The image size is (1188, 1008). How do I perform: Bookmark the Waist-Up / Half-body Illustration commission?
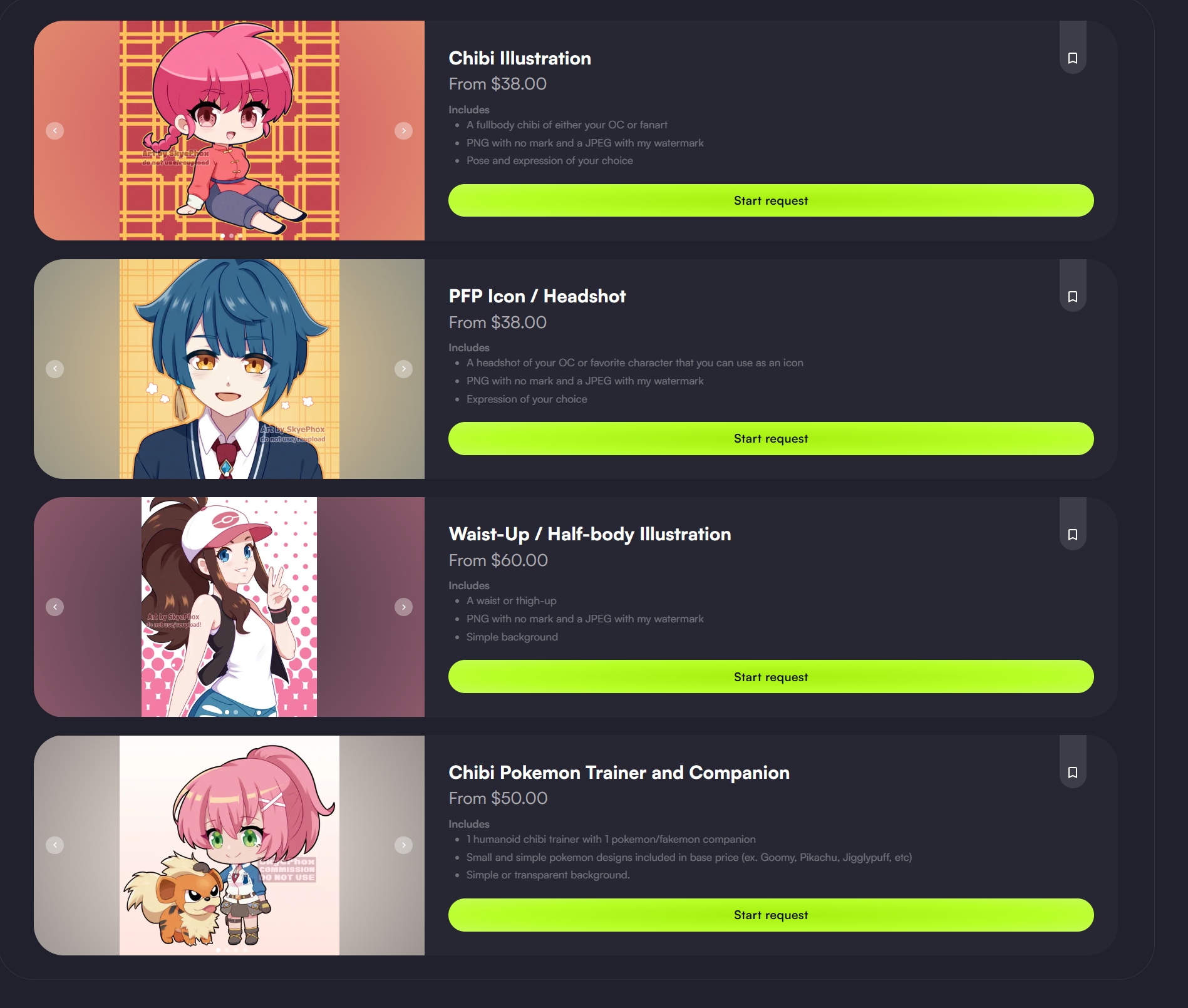coord(1072,535)
